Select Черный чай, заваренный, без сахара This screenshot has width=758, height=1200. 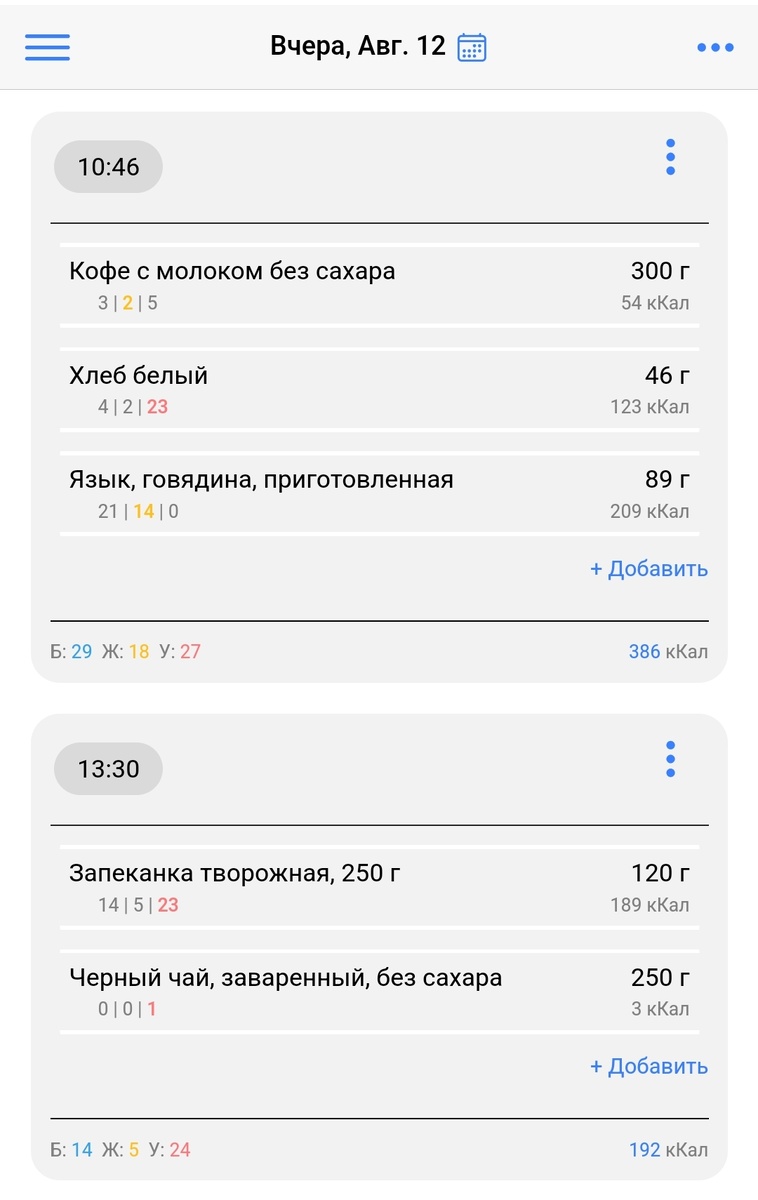tap(283, 977)
